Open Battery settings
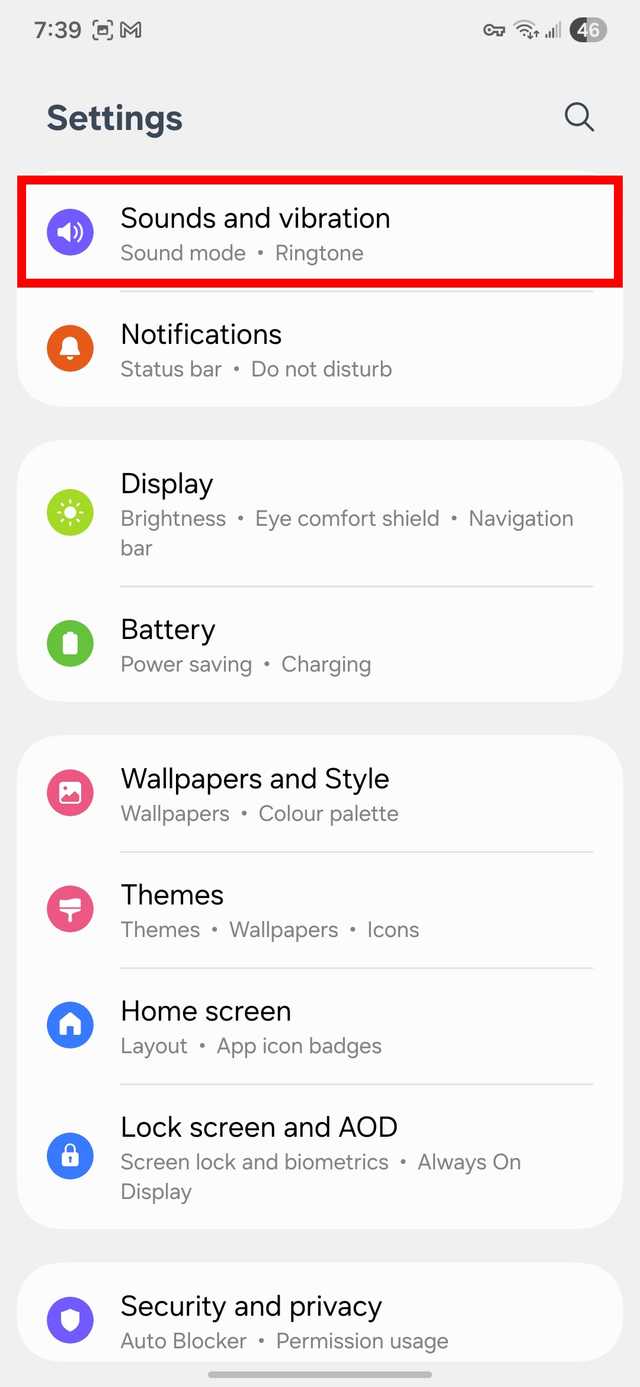The image size is (640, 1387). pos(320,645)
